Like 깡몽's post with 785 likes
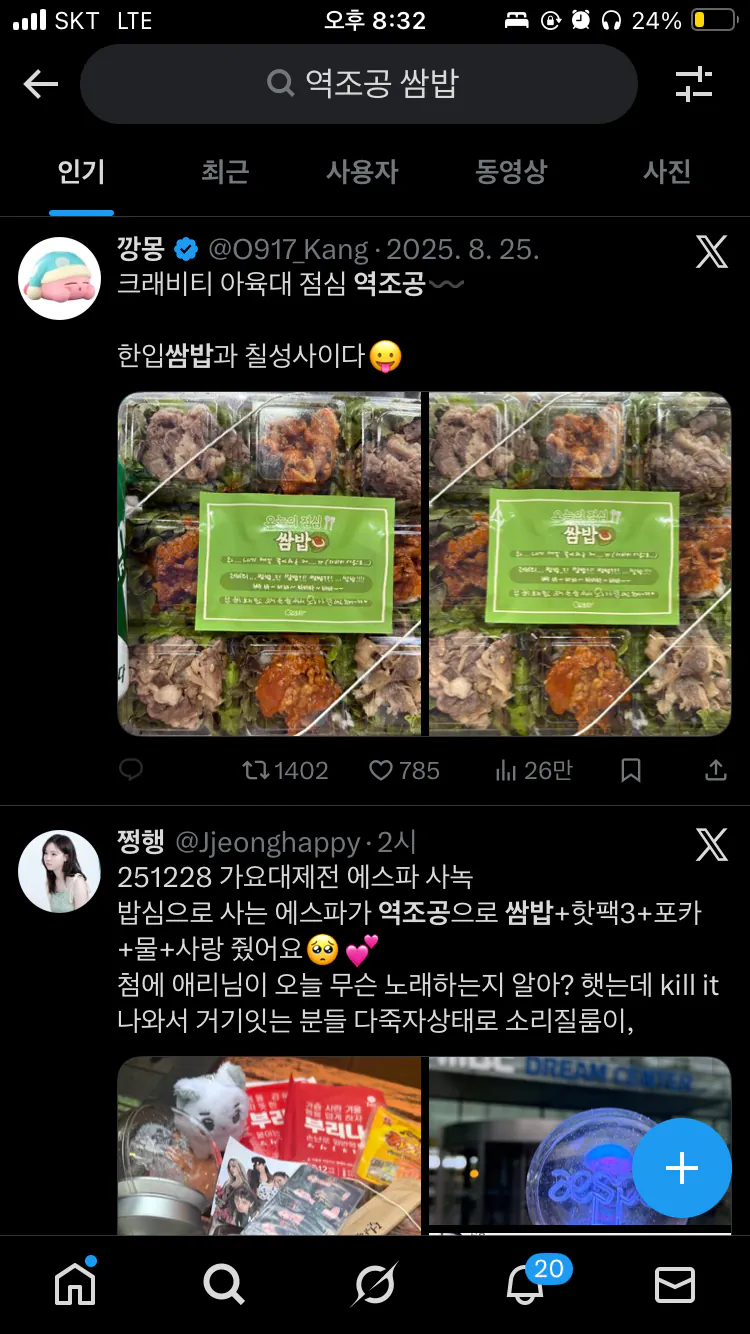 point(404,770)
